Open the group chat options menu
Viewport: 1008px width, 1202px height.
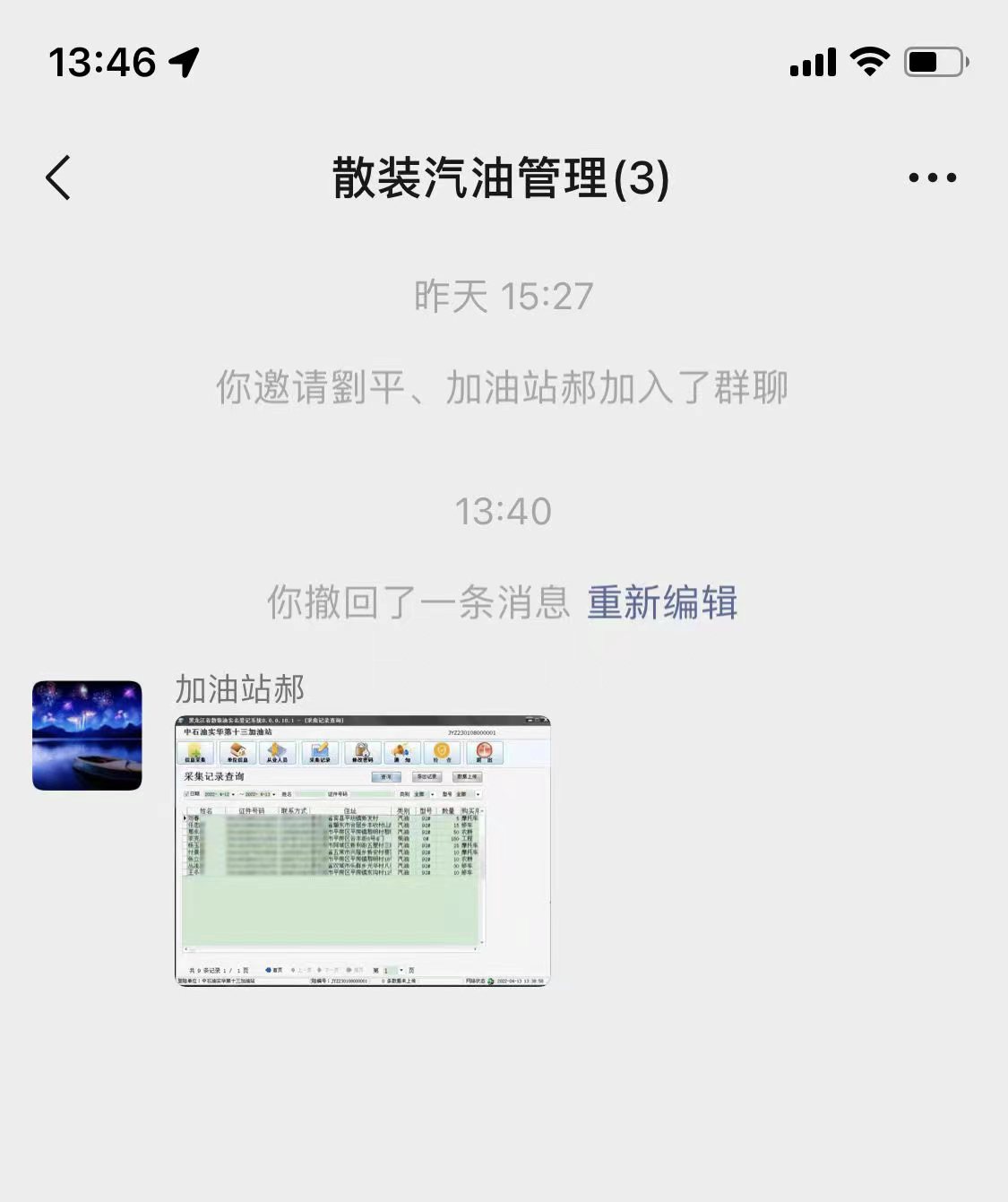click(932, 177)
